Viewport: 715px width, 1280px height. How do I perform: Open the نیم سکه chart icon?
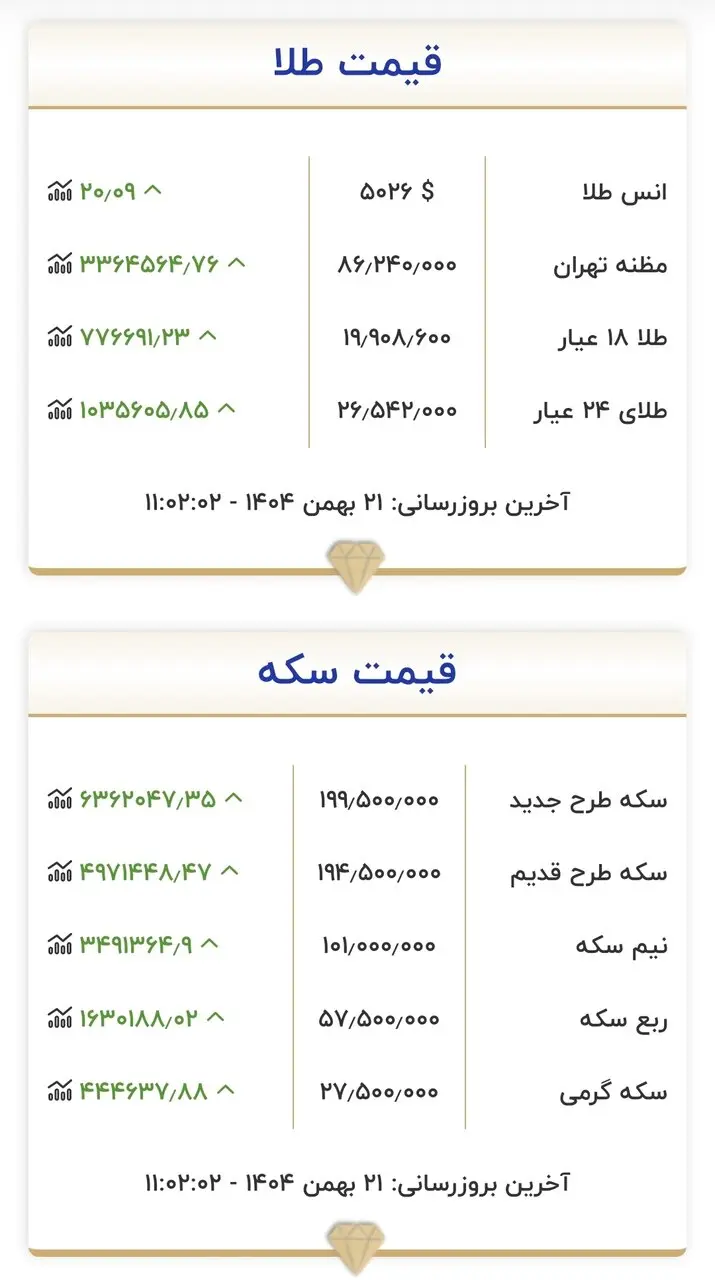click(x=60, y=943)
